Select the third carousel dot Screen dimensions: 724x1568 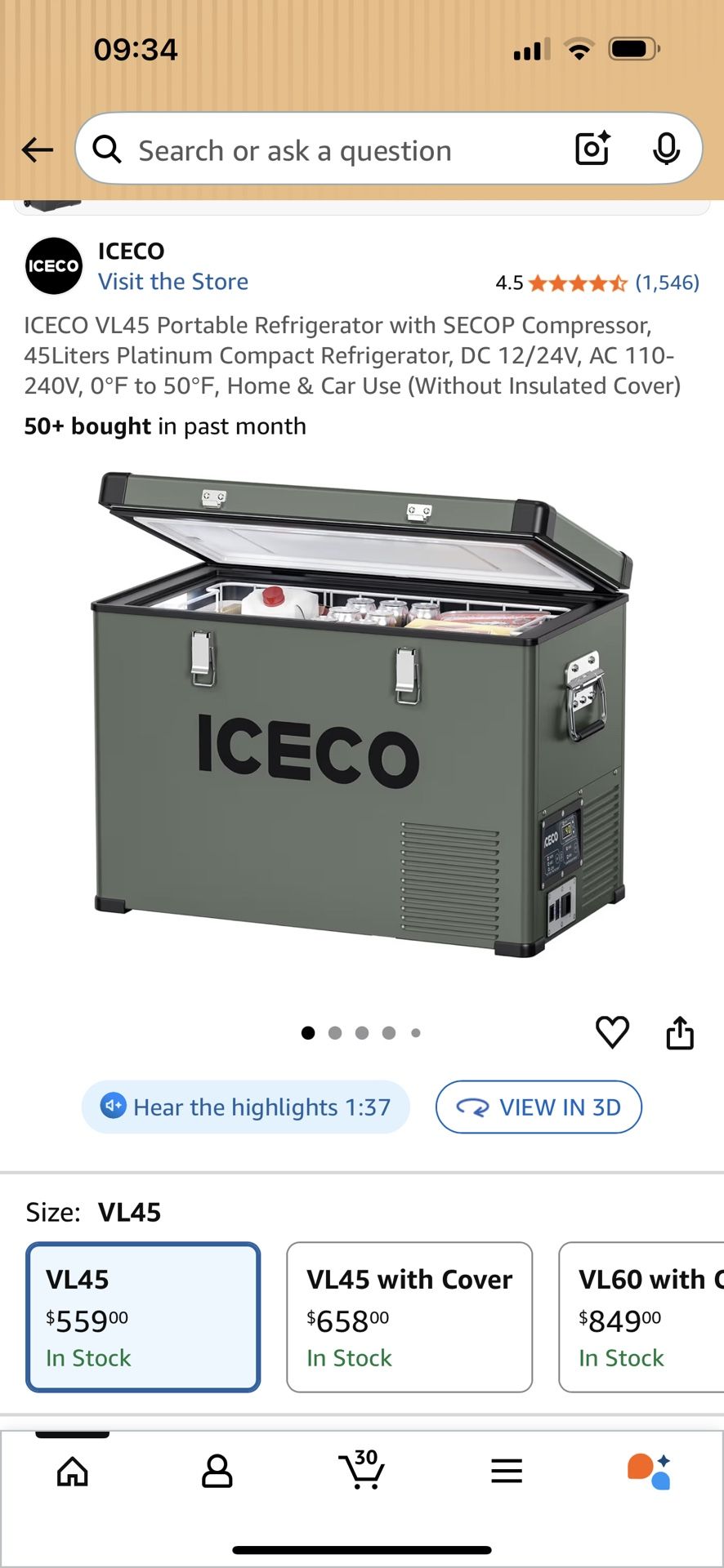click(x=362, y=1032)
